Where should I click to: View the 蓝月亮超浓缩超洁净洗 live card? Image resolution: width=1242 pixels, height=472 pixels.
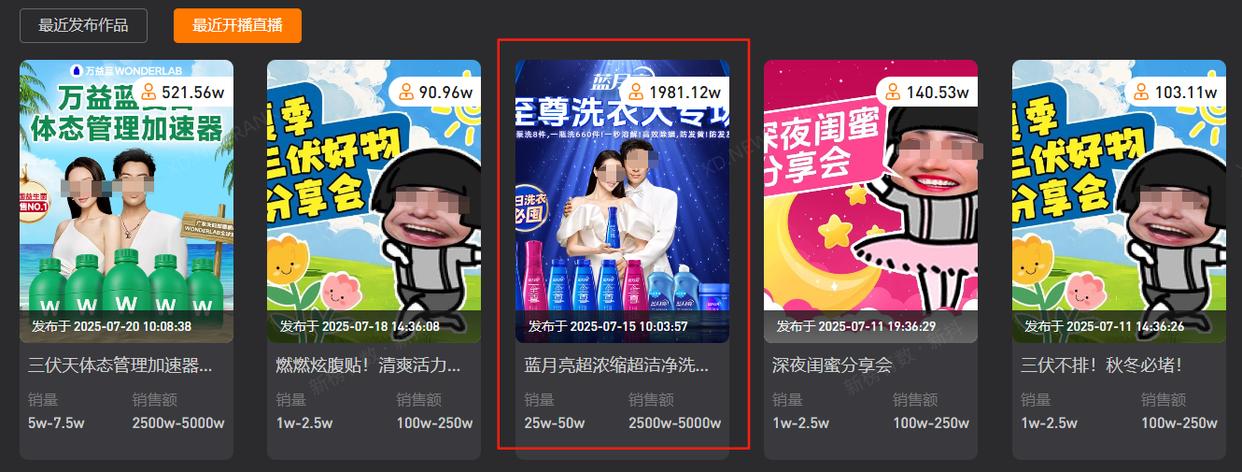click(x=622, y=201)
